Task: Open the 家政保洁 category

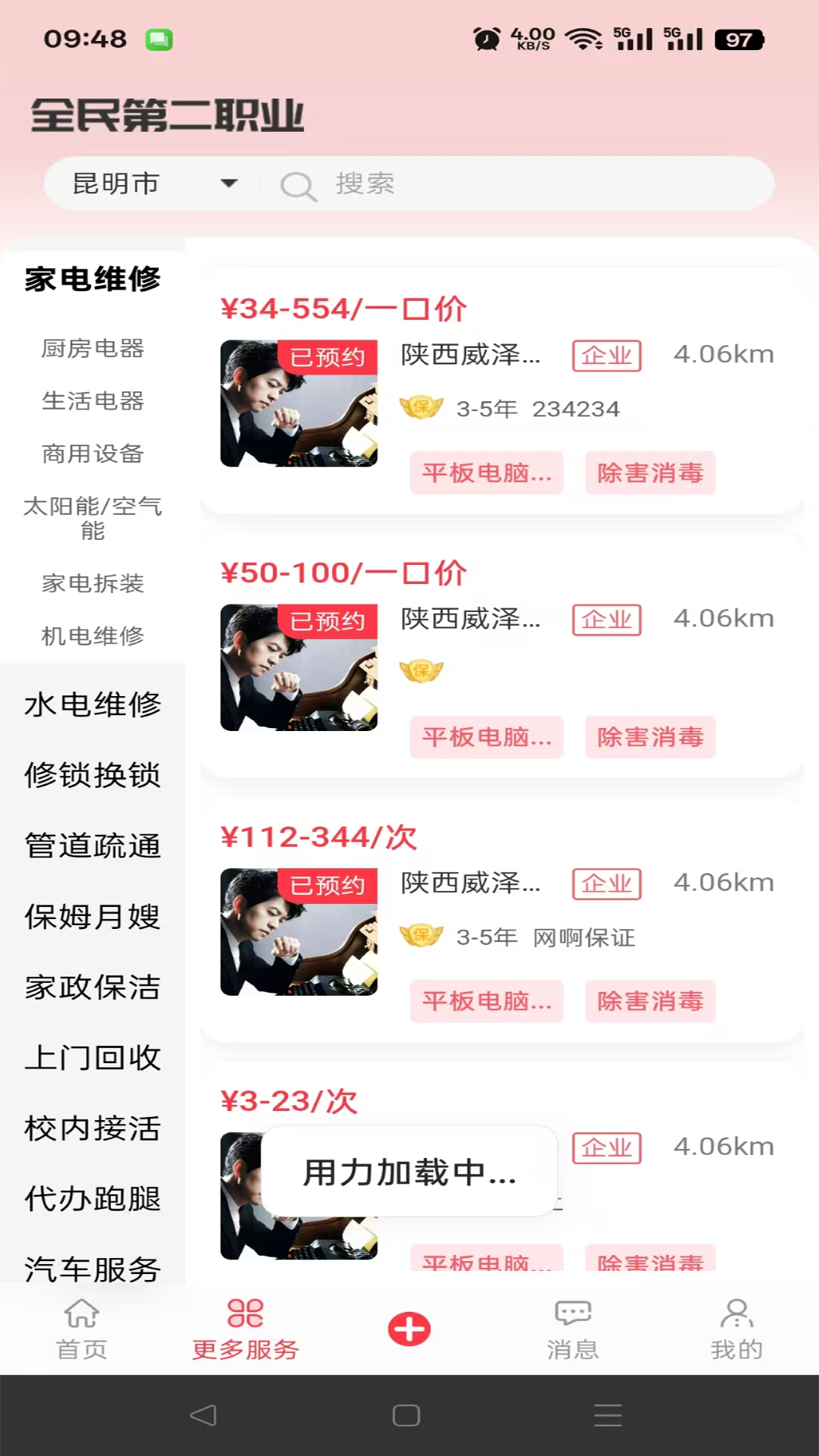Action: point(93,987)
